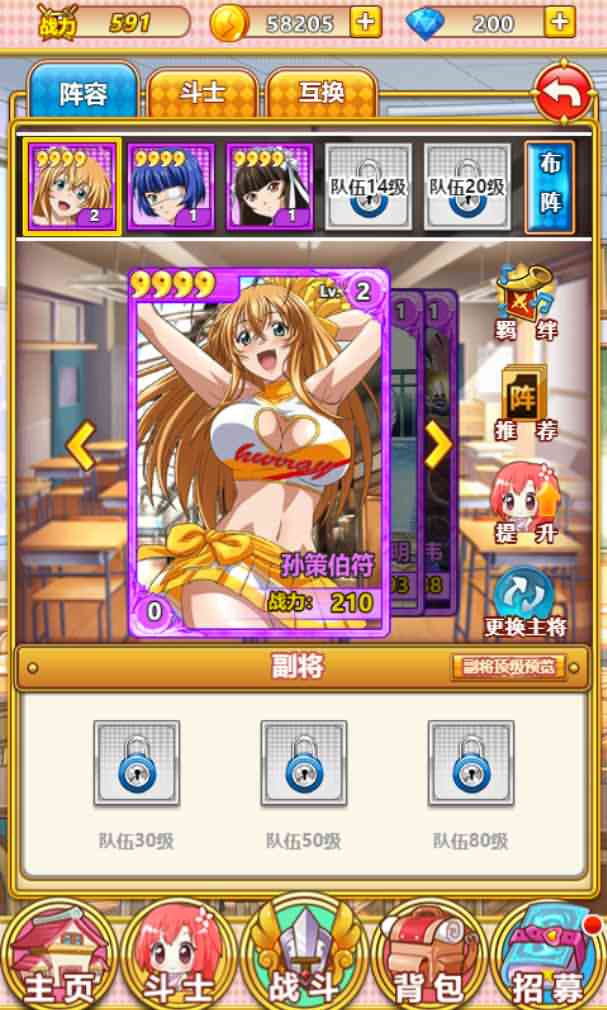Show previous fighter with left arrow
Screen dimensions: 607x1010
[82, 447]
